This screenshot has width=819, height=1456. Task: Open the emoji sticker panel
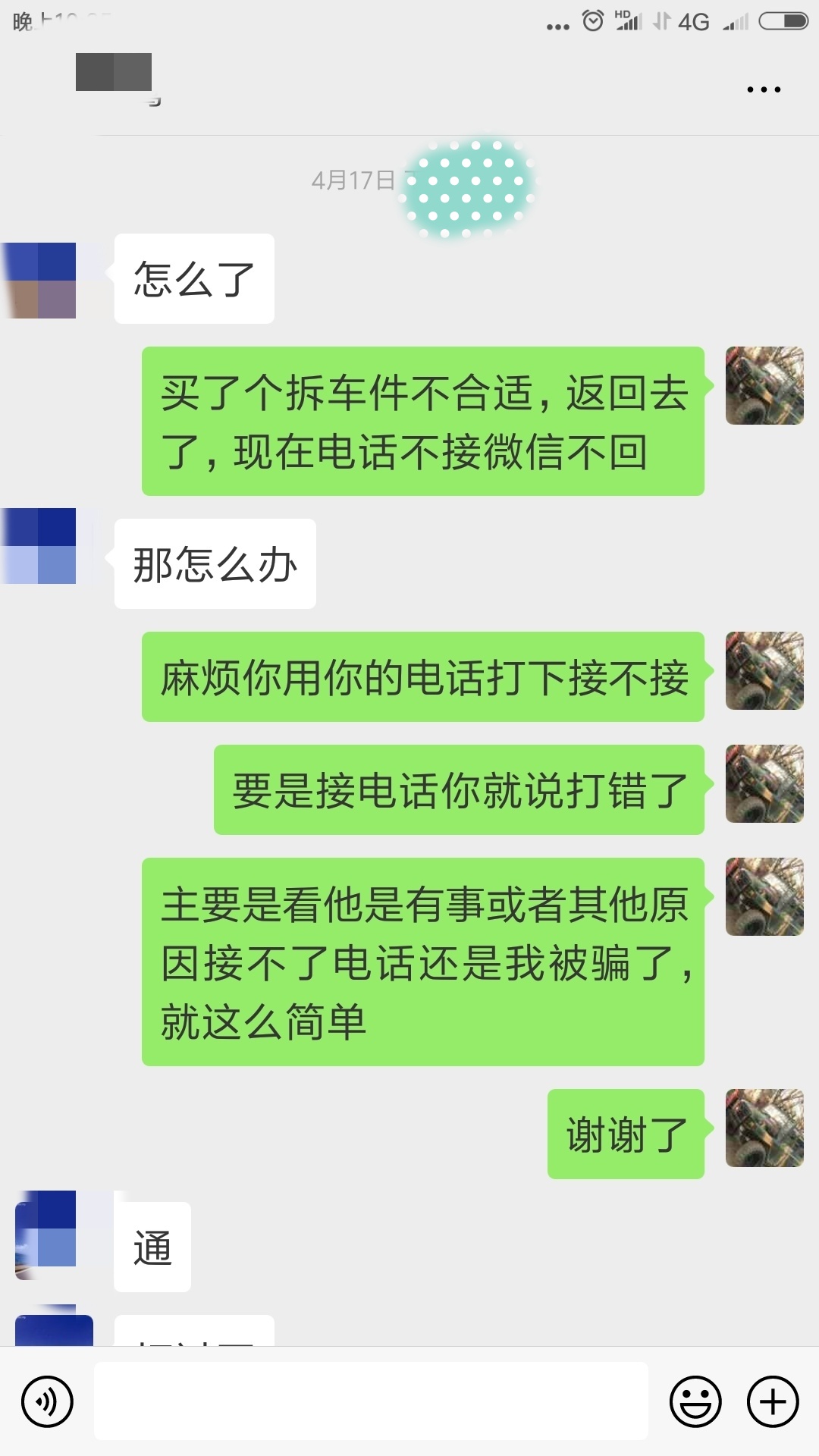point(695,1401)
